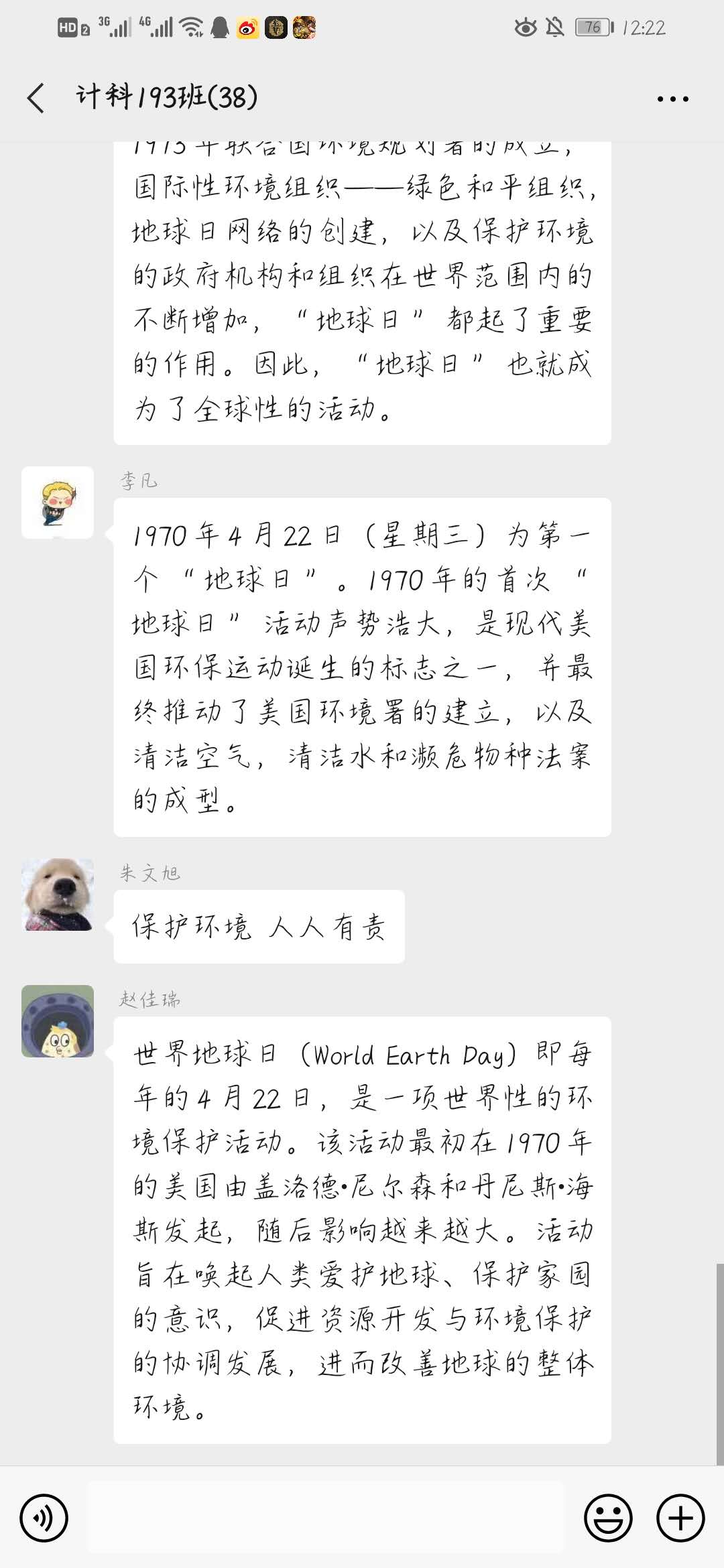
Task: Open the emoji sticker panel
Action: (x=608, y=1518)
